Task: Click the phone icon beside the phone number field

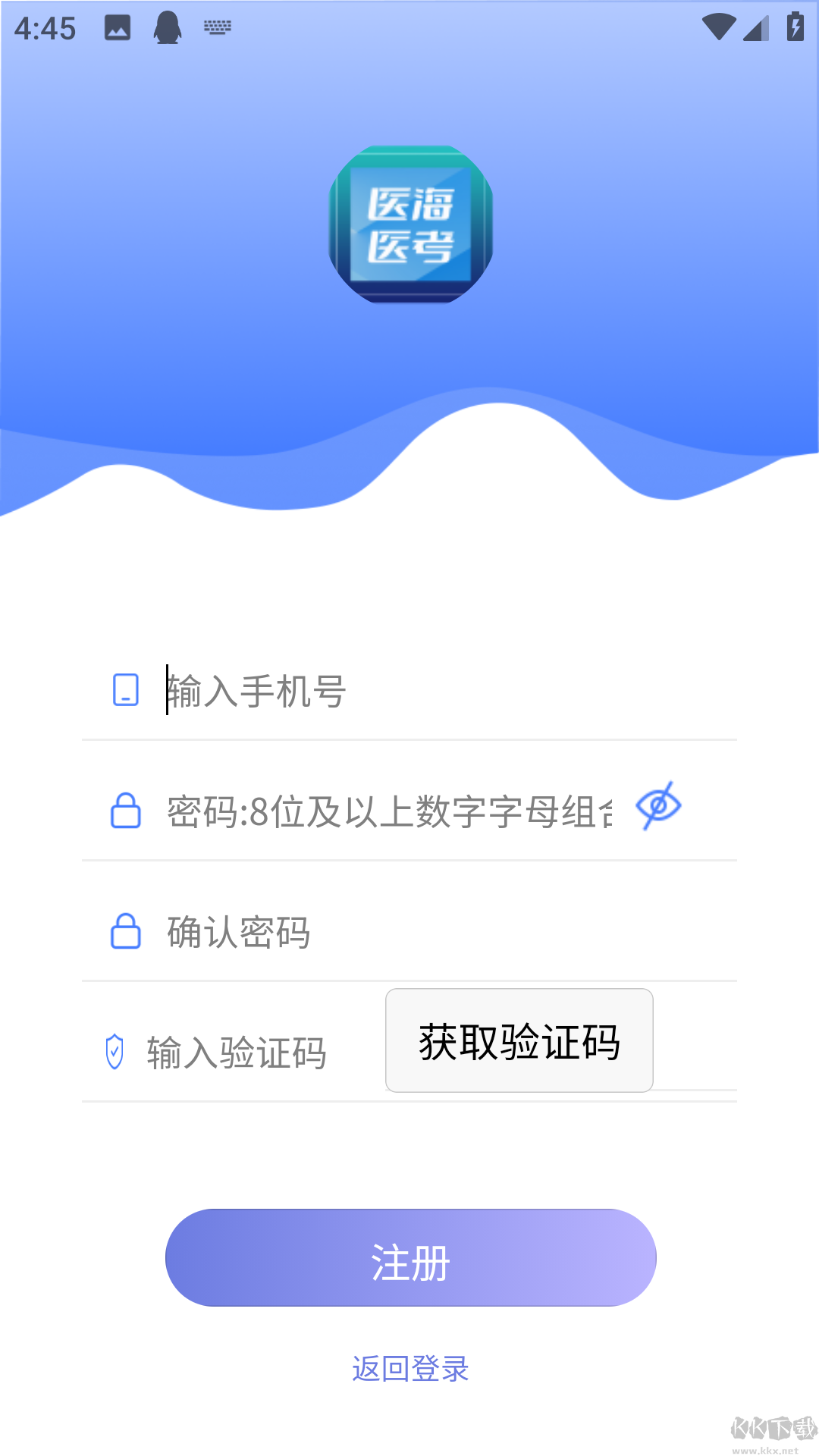Action: pos(126,690)
